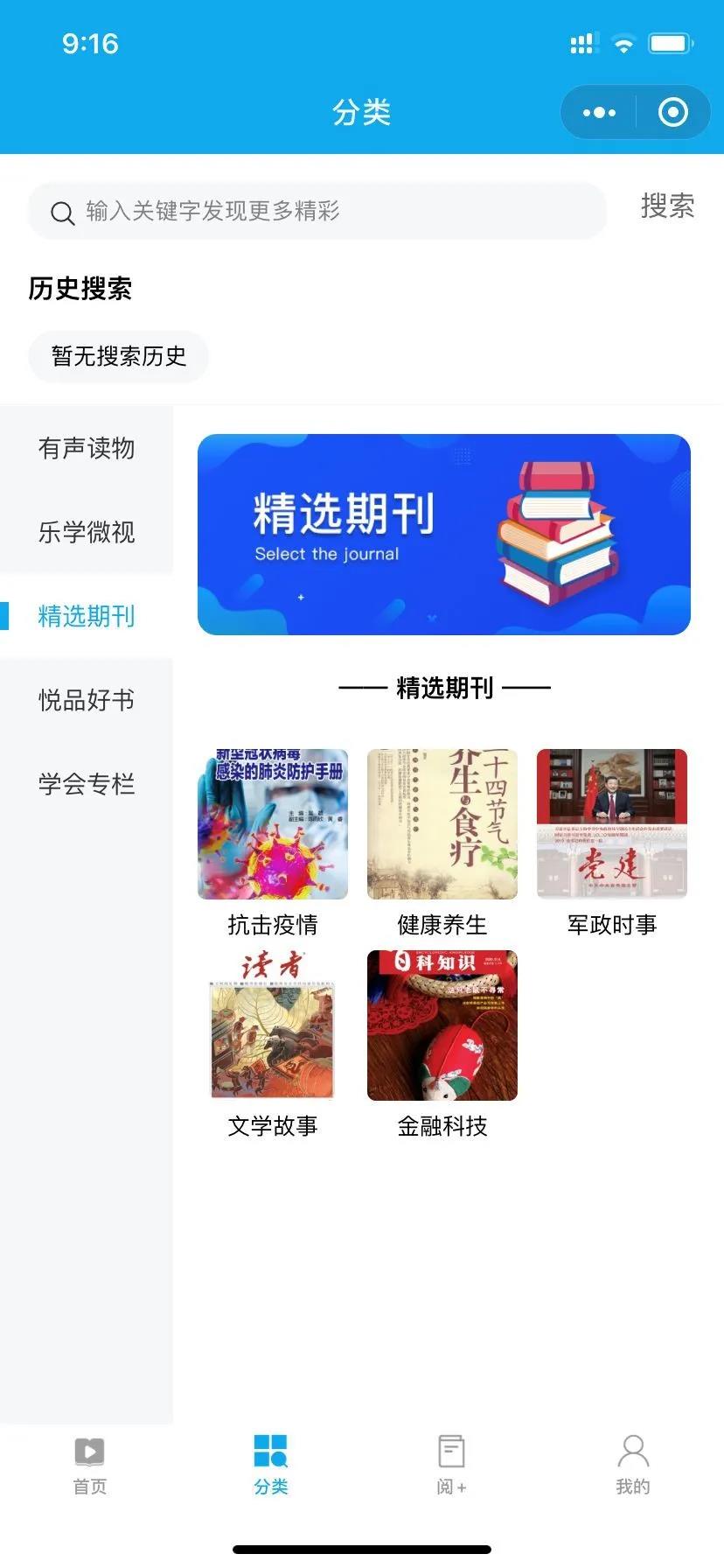Tap the Wi-Fi icon in status bar
The height and width of the screenshot is (1568, 724).
pos(623,43)
